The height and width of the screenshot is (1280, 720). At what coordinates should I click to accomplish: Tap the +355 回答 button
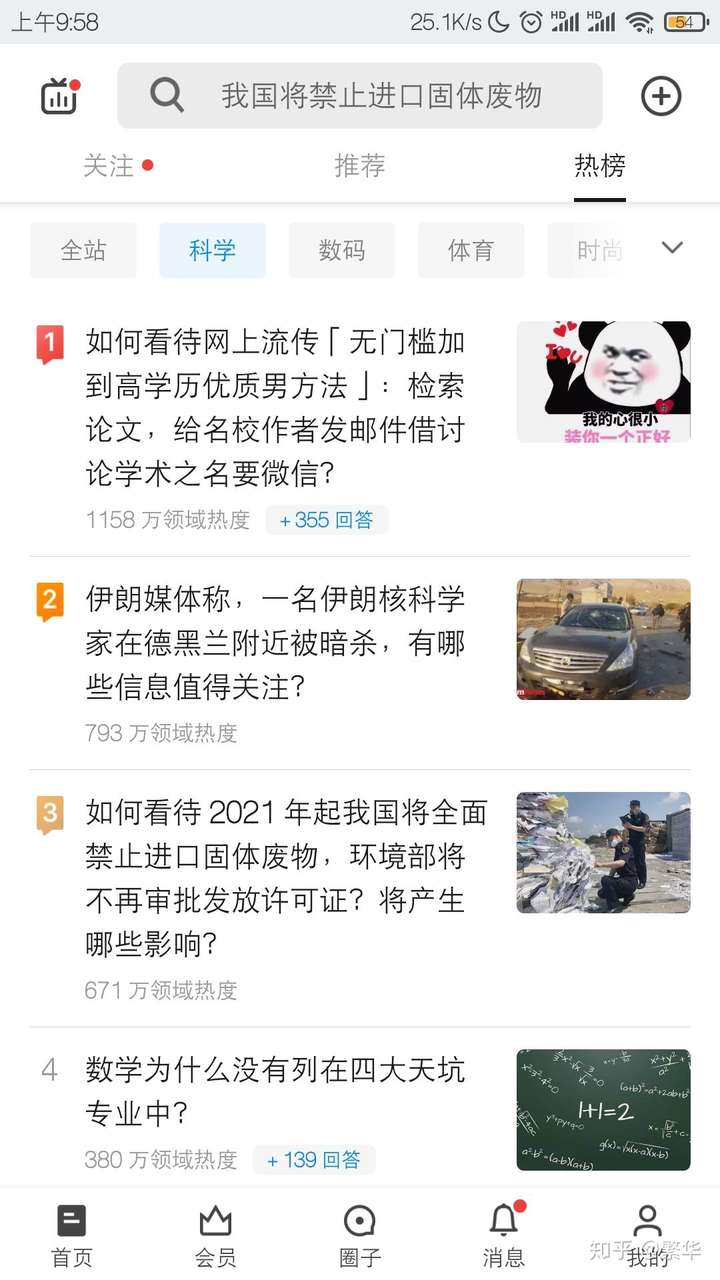tap(326, 519)
